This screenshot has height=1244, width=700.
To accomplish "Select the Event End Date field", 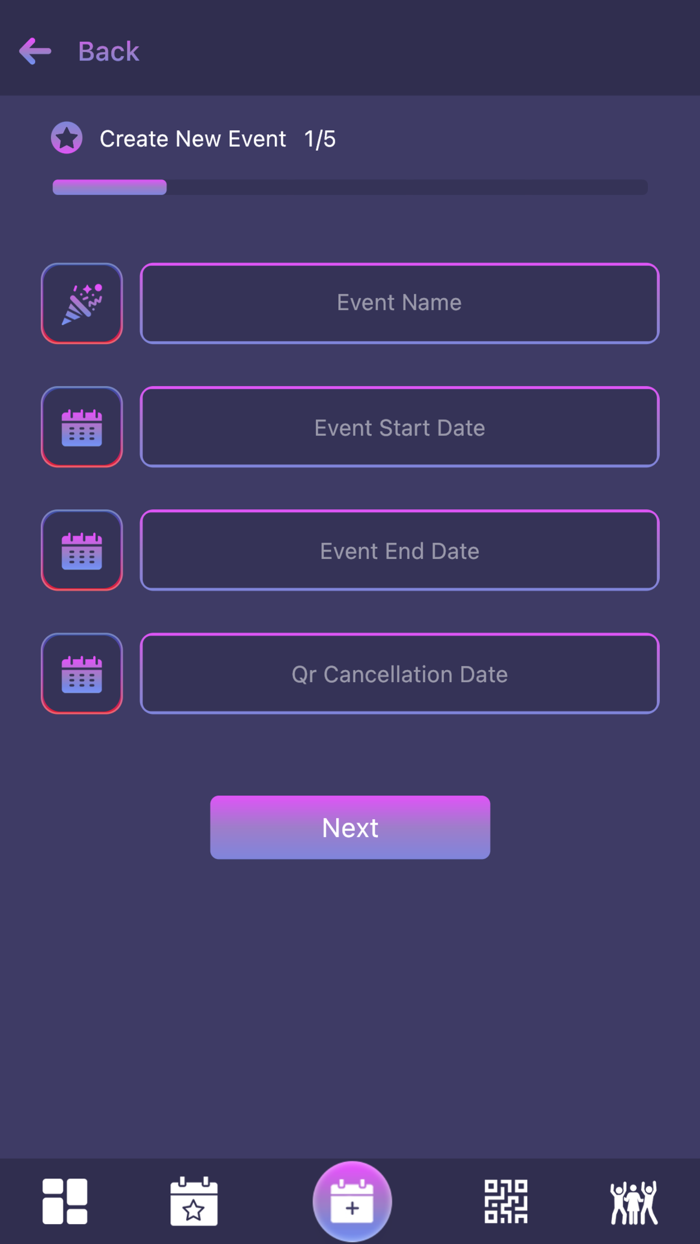I will pyautogui.click(x=399, y=550).
